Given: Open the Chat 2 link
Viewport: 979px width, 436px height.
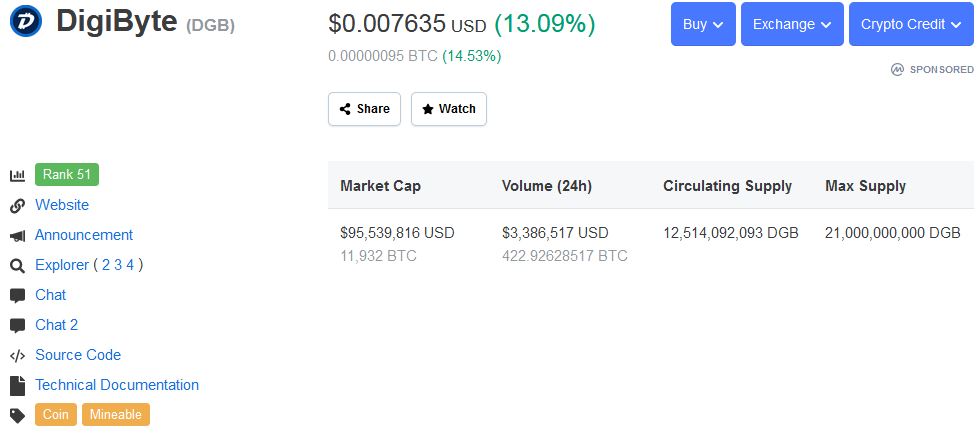Looking at the screenshot, I should [56, 325].
